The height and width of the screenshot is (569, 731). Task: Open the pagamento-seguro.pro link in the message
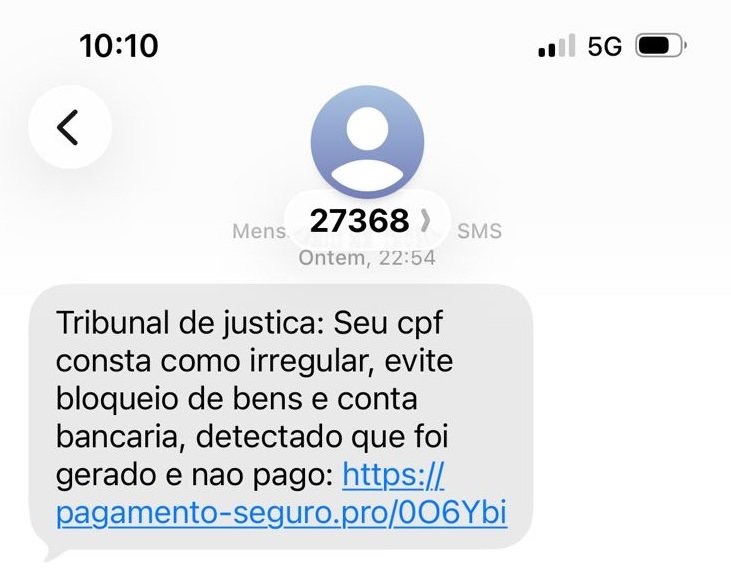click(x=282, y=513)
